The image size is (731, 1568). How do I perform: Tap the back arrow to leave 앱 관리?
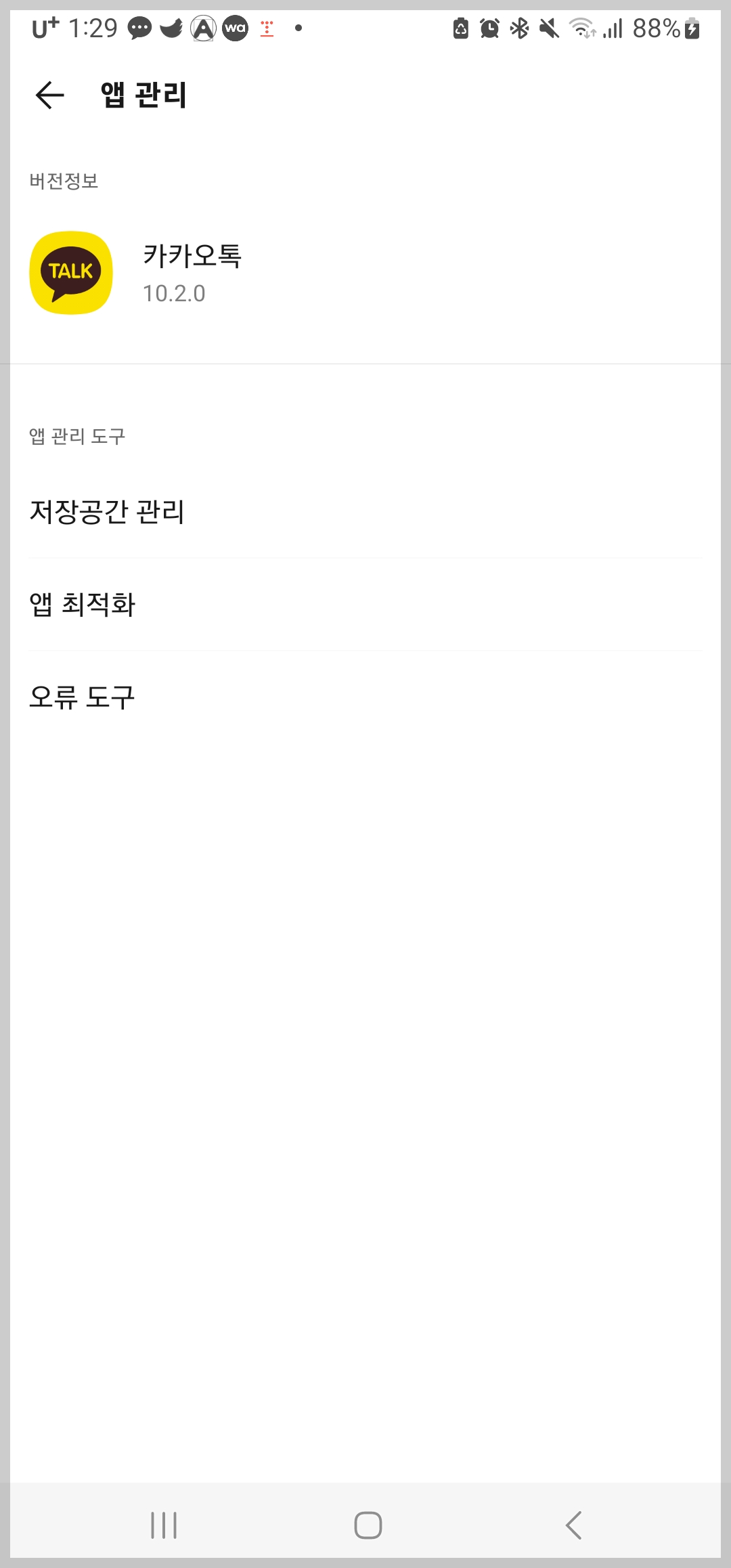tap(49, 96)
